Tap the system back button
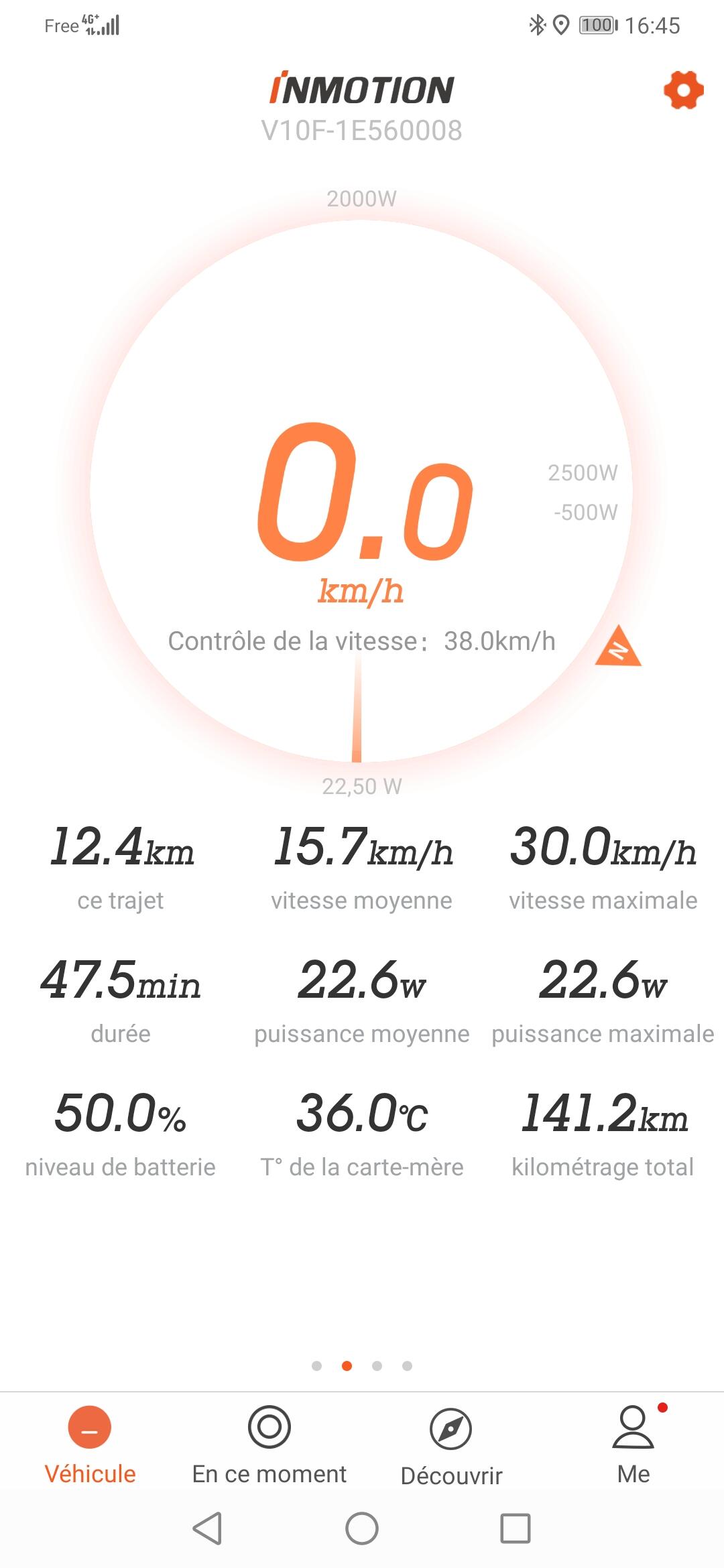The height and width of the screenshot is (1568, 724). [207, 1528]
